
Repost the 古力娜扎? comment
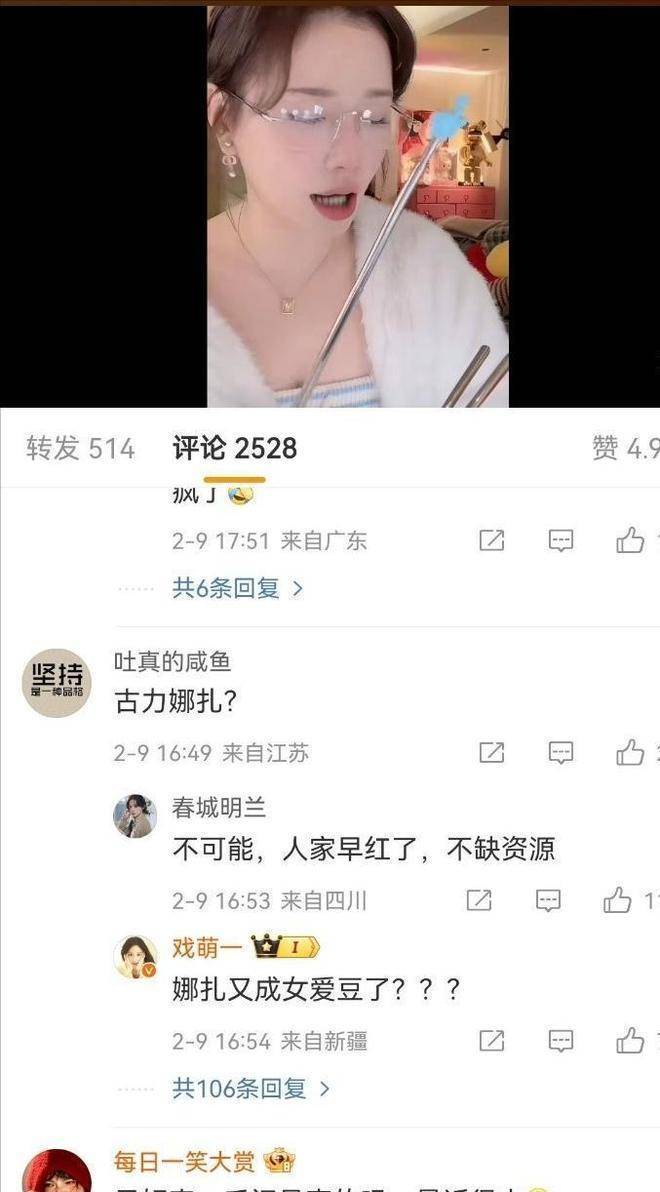pyautogui.click(x=492, y=753)
